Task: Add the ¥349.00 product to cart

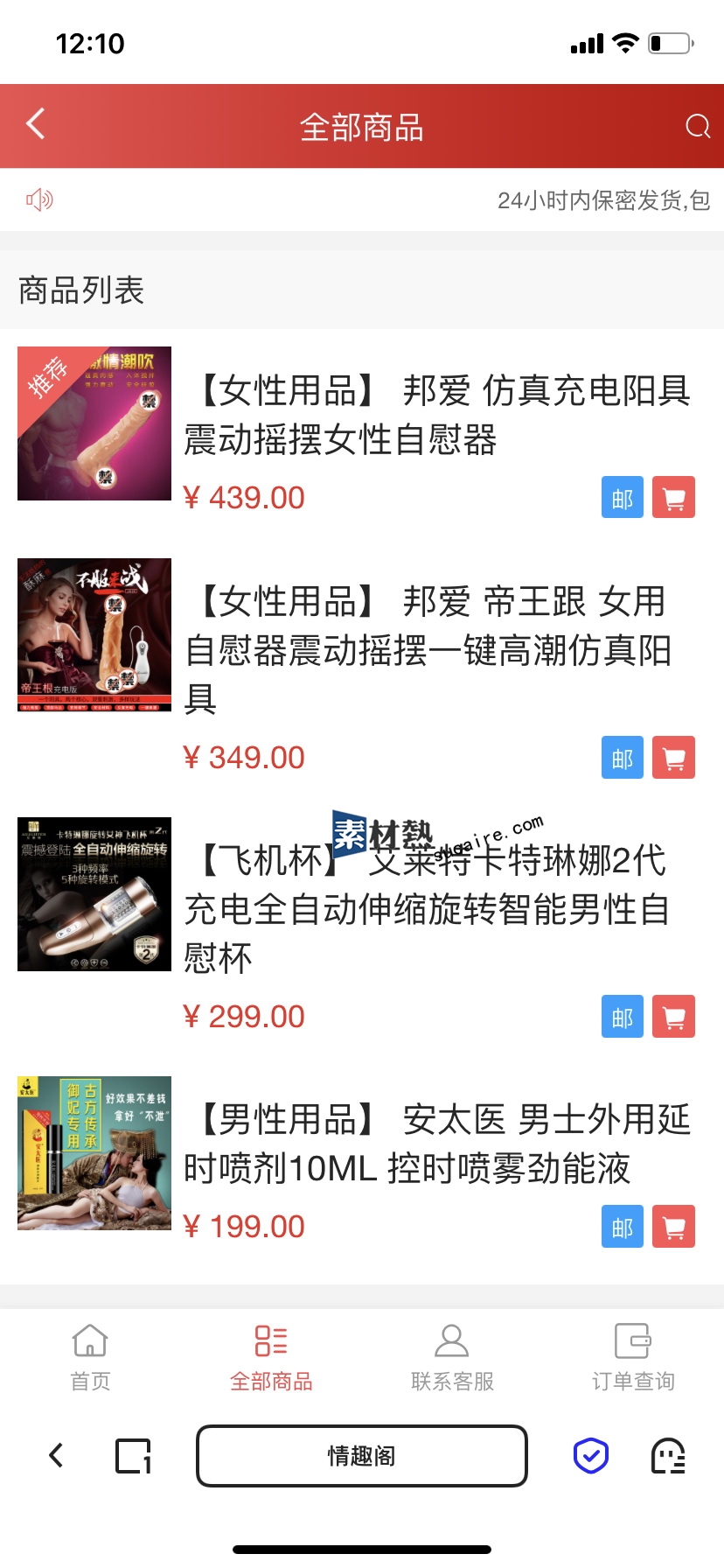Action: click(674, 758)
